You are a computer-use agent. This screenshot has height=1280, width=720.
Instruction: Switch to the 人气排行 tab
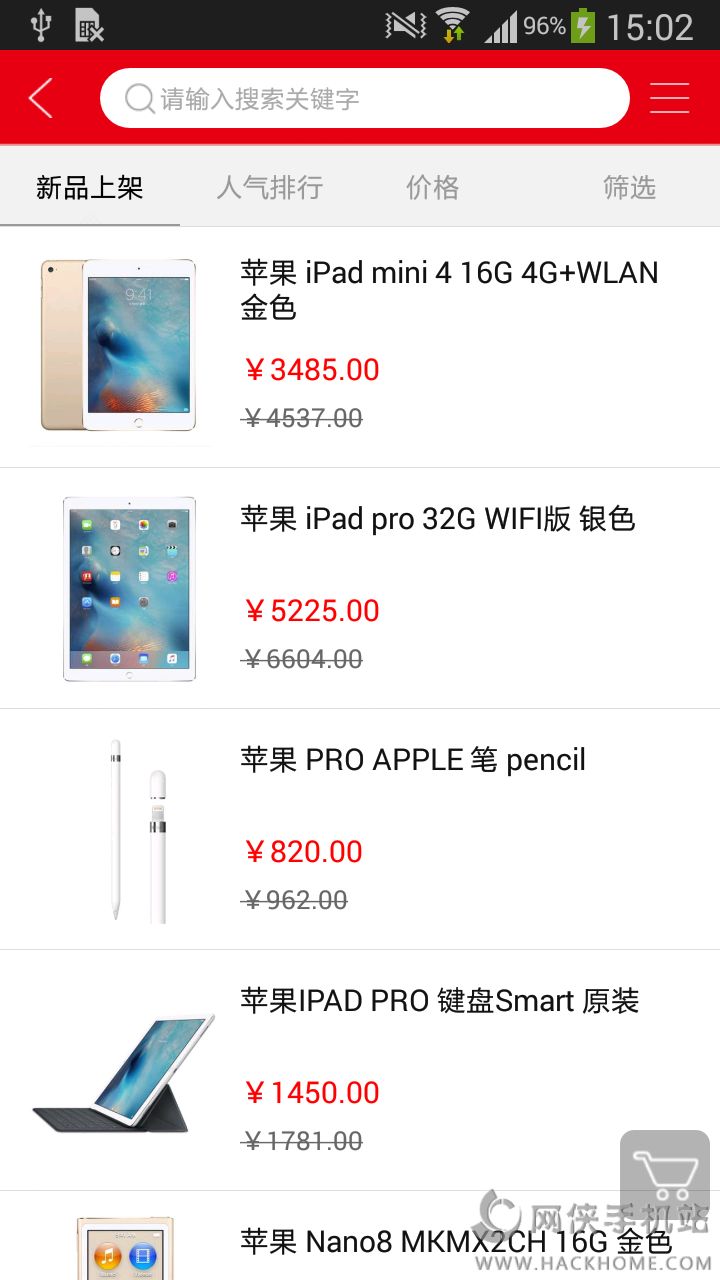[x=270, y=187]
